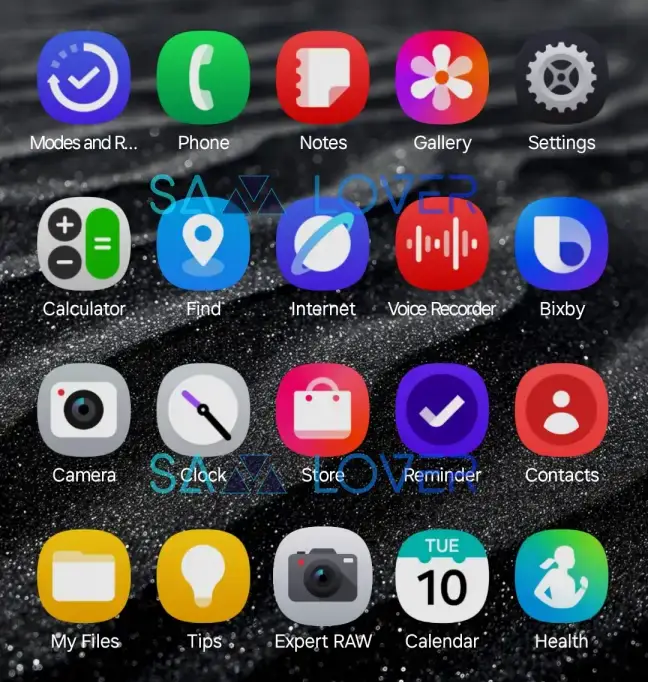648x682 pixels.
Task: Launch the Calculator
Action: click(84, 244)
